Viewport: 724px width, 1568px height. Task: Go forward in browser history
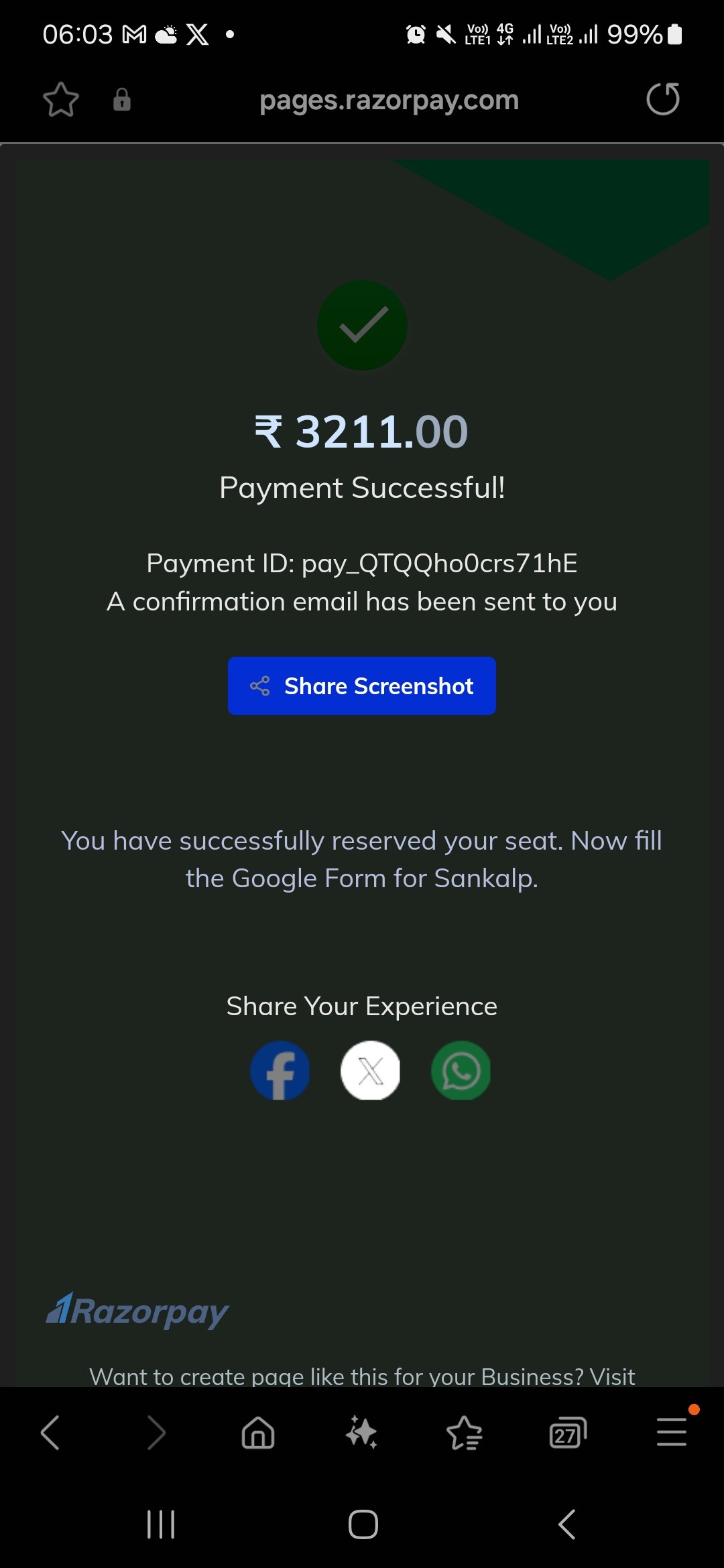point(156,1433)
